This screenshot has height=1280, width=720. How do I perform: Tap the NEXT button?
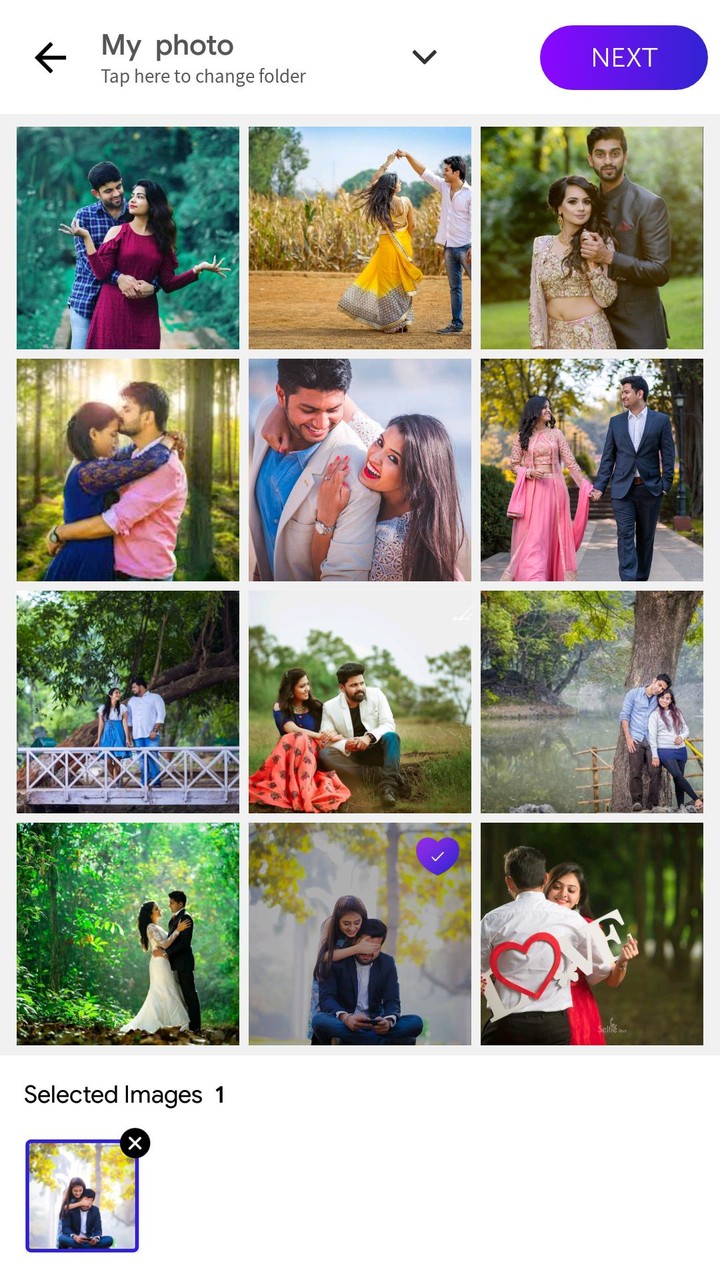[x=624, y=58]
